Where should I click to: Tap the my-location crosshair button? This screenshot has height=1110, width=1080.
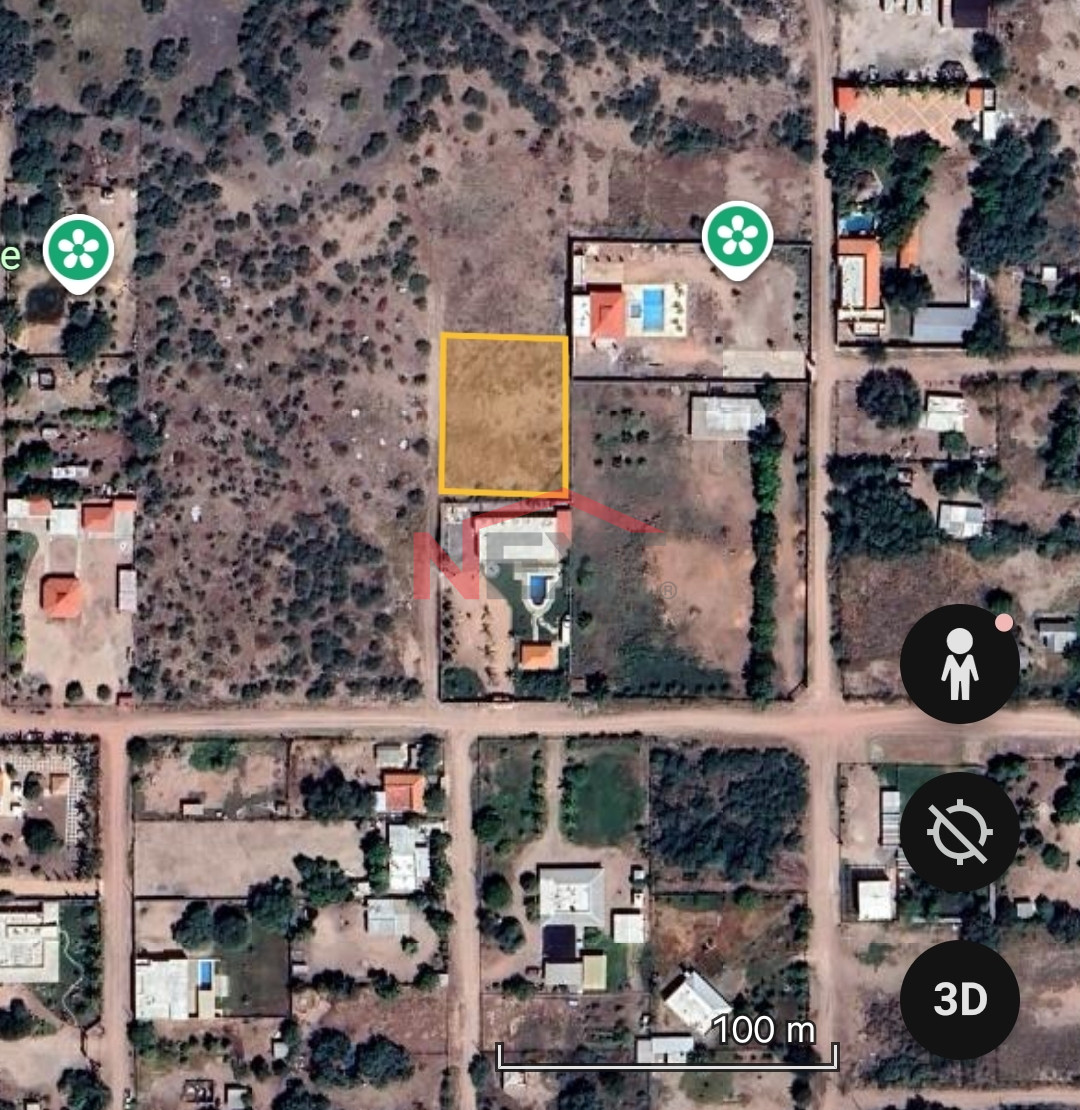pos(959,831)
